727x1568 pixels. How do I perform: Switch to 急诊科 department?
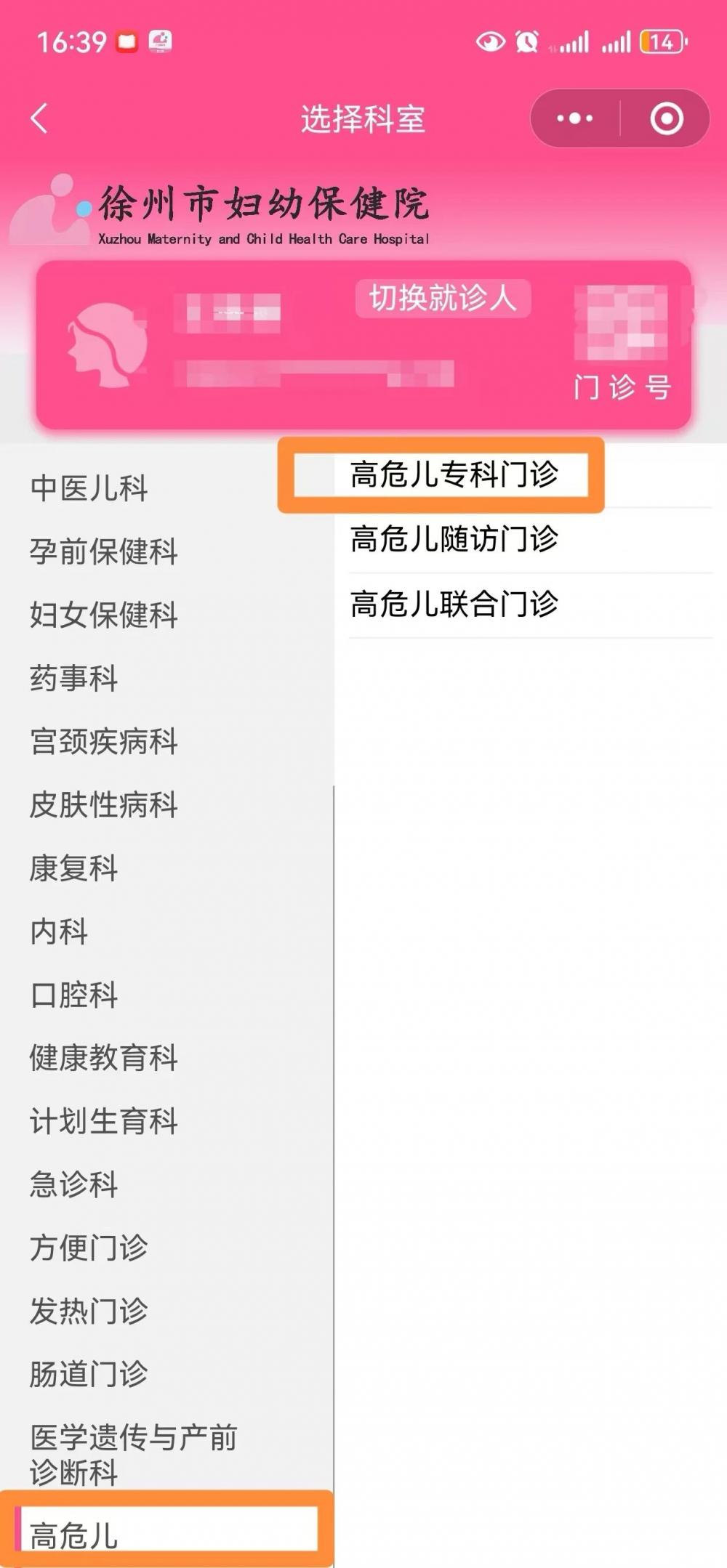coord(73,1184)
